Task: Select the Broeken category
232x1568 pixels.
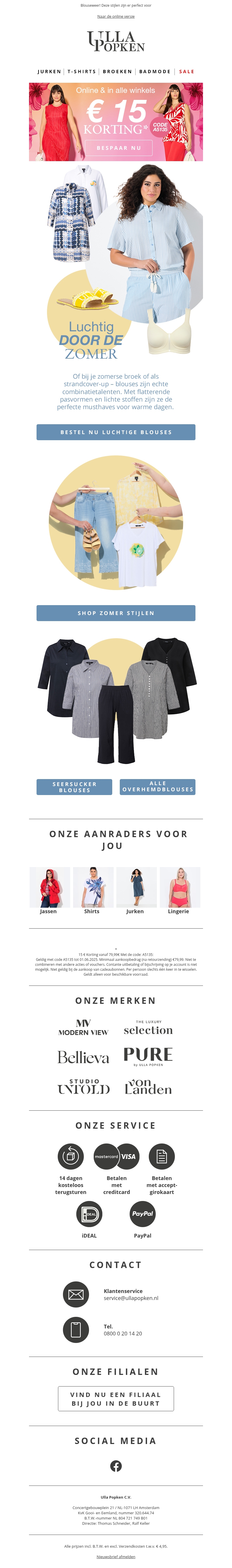Action: [x=117, y=72]
